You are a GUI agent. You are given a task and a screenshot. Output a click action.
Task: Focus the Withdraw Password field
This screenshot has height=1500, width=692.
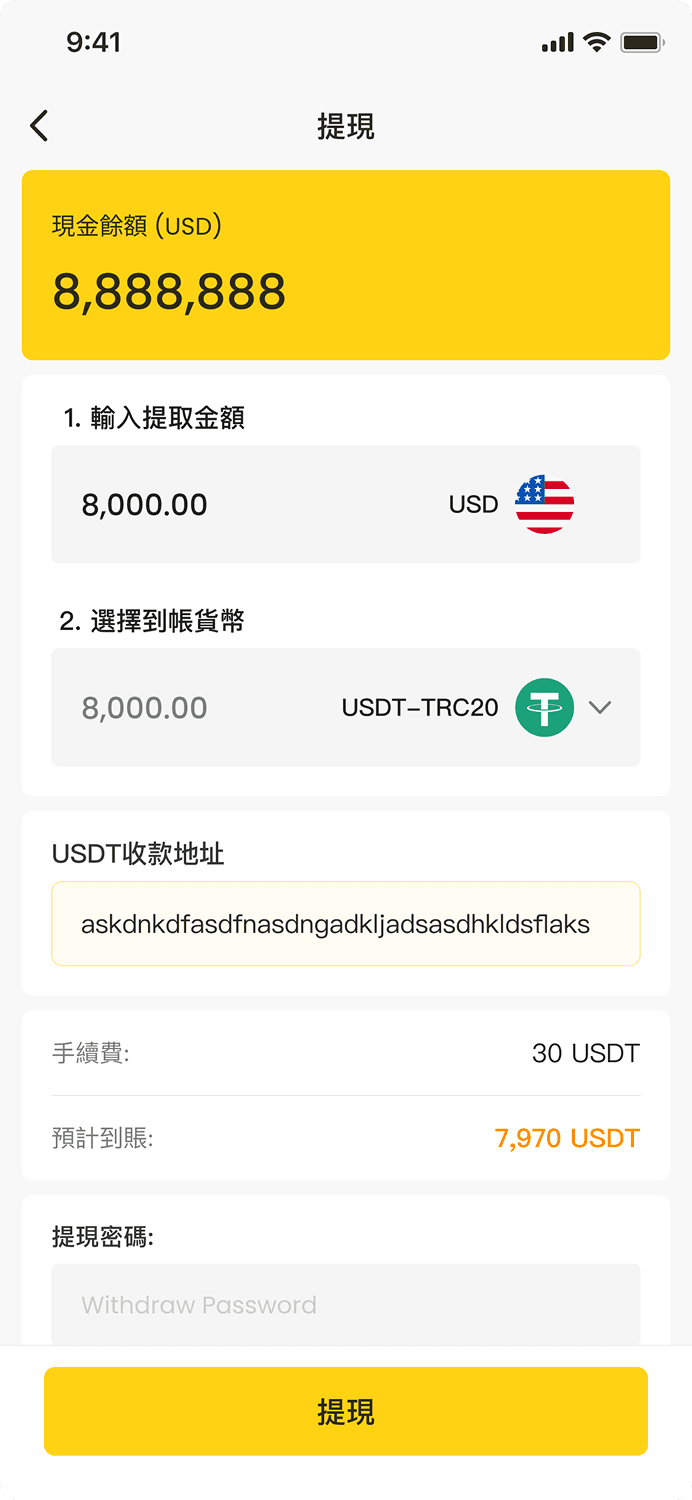(x=345, y=1304)
